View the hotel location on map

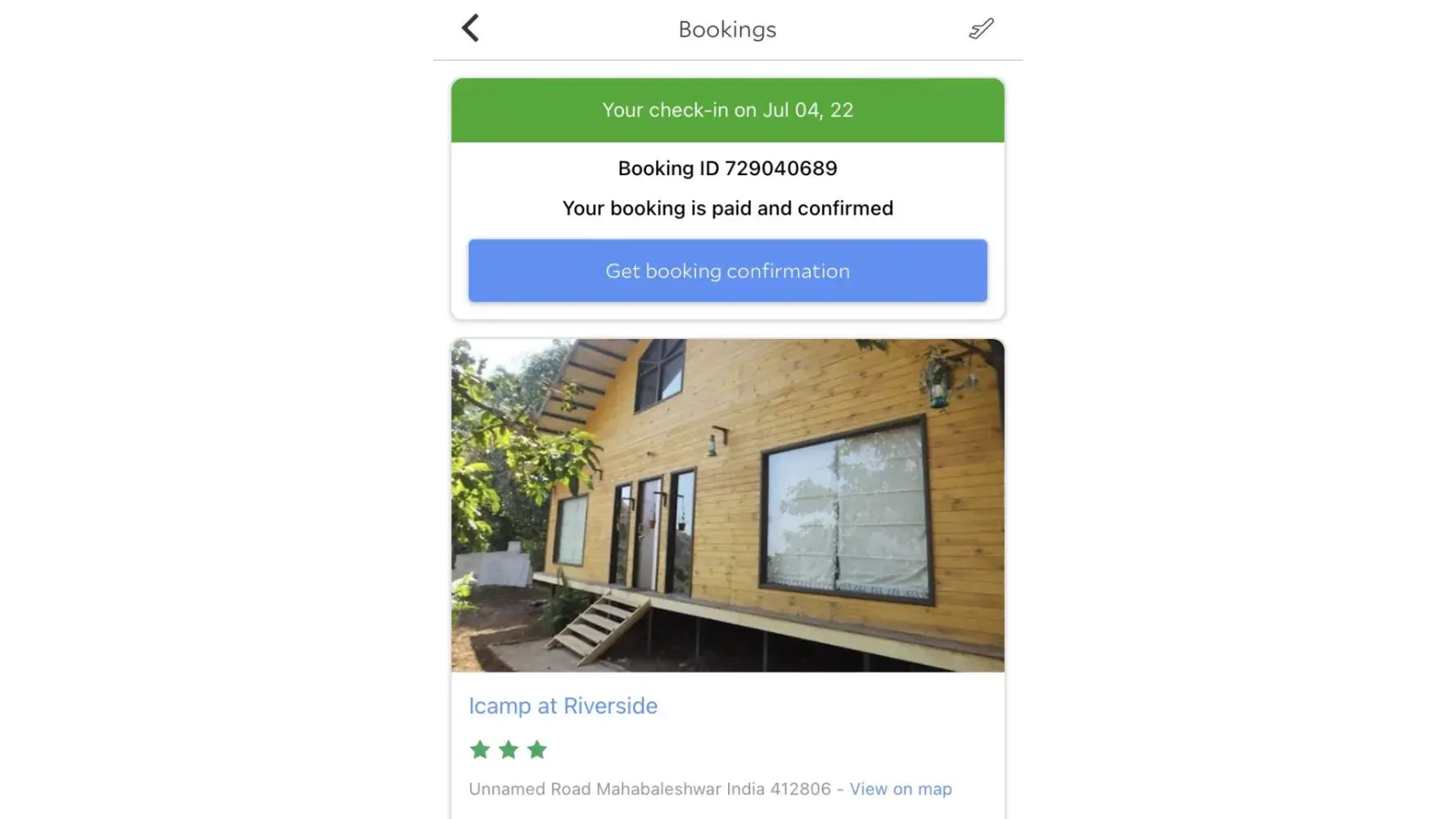pos(900,790)
